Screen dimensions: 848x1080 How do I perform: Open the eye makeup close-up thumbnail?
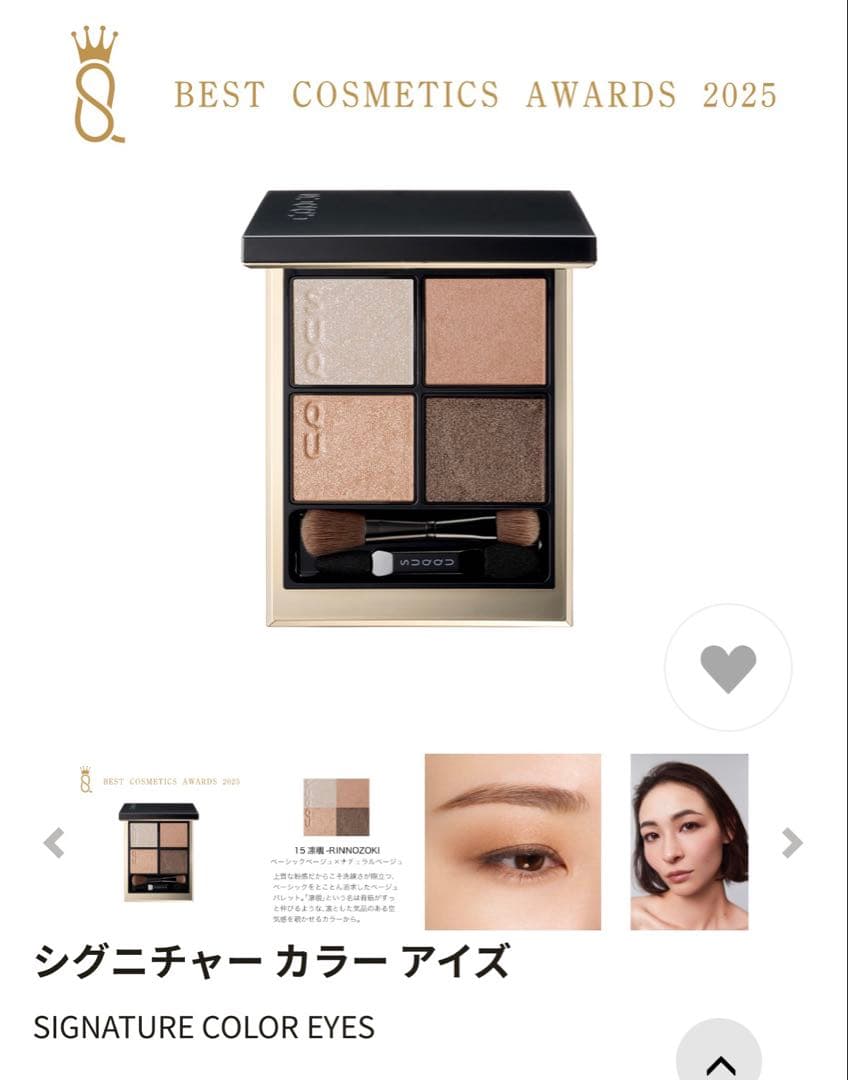[x=513, y=841]
